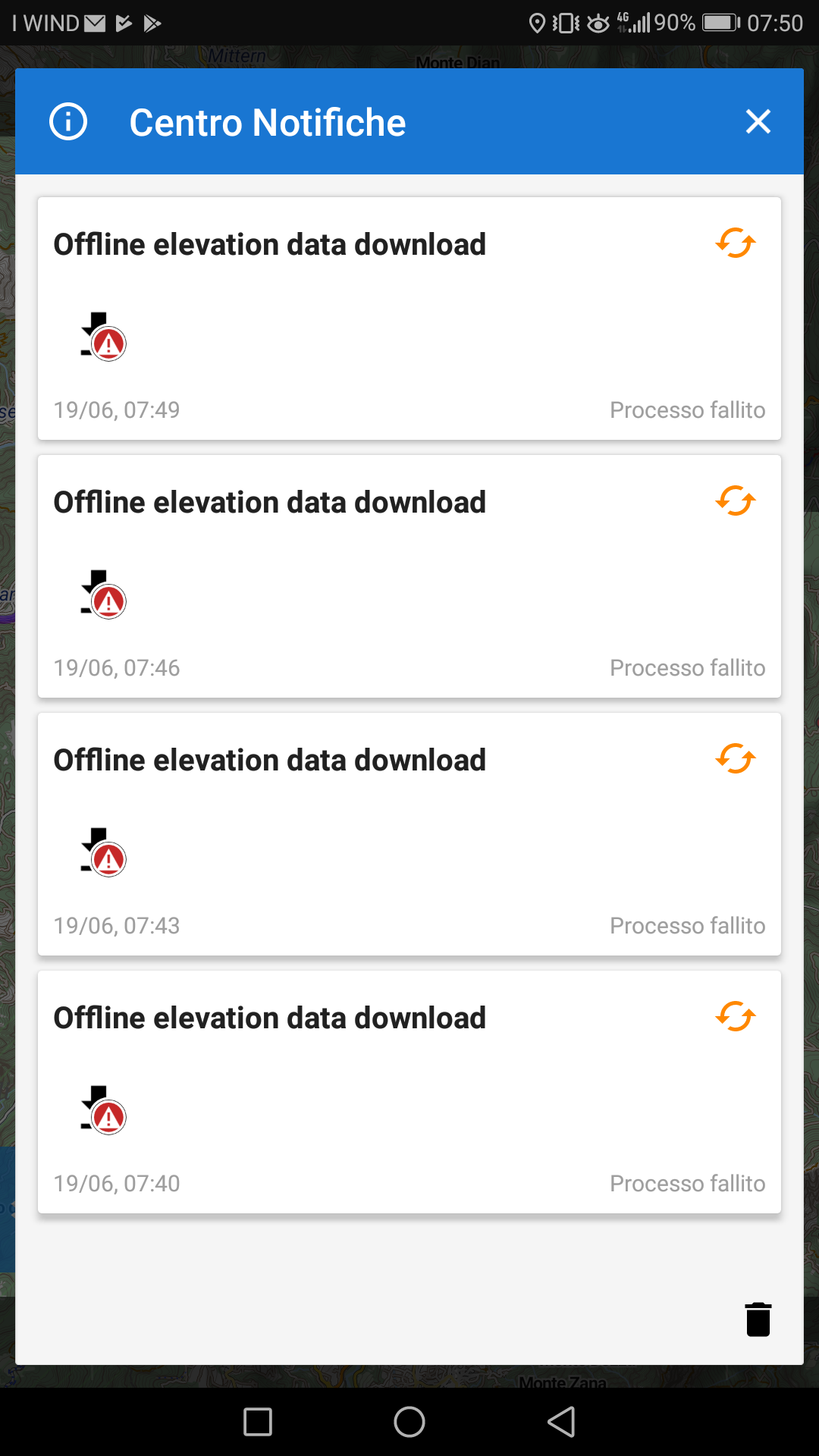The width and height of the screenshot is (819, 1456).
Task: Retry the download failed at 07:46
Action: (x=735, y=501)
